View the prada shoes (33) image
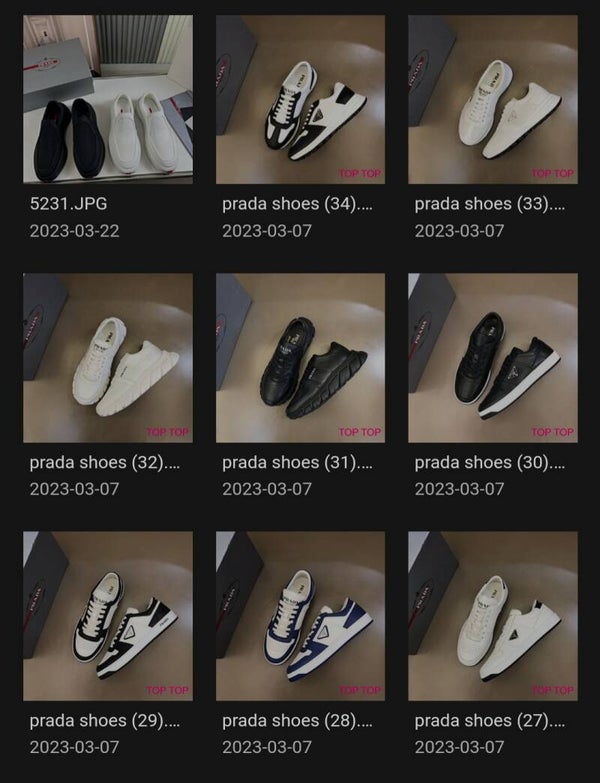Viewport: 600px width, 783px height. (492, 99)
